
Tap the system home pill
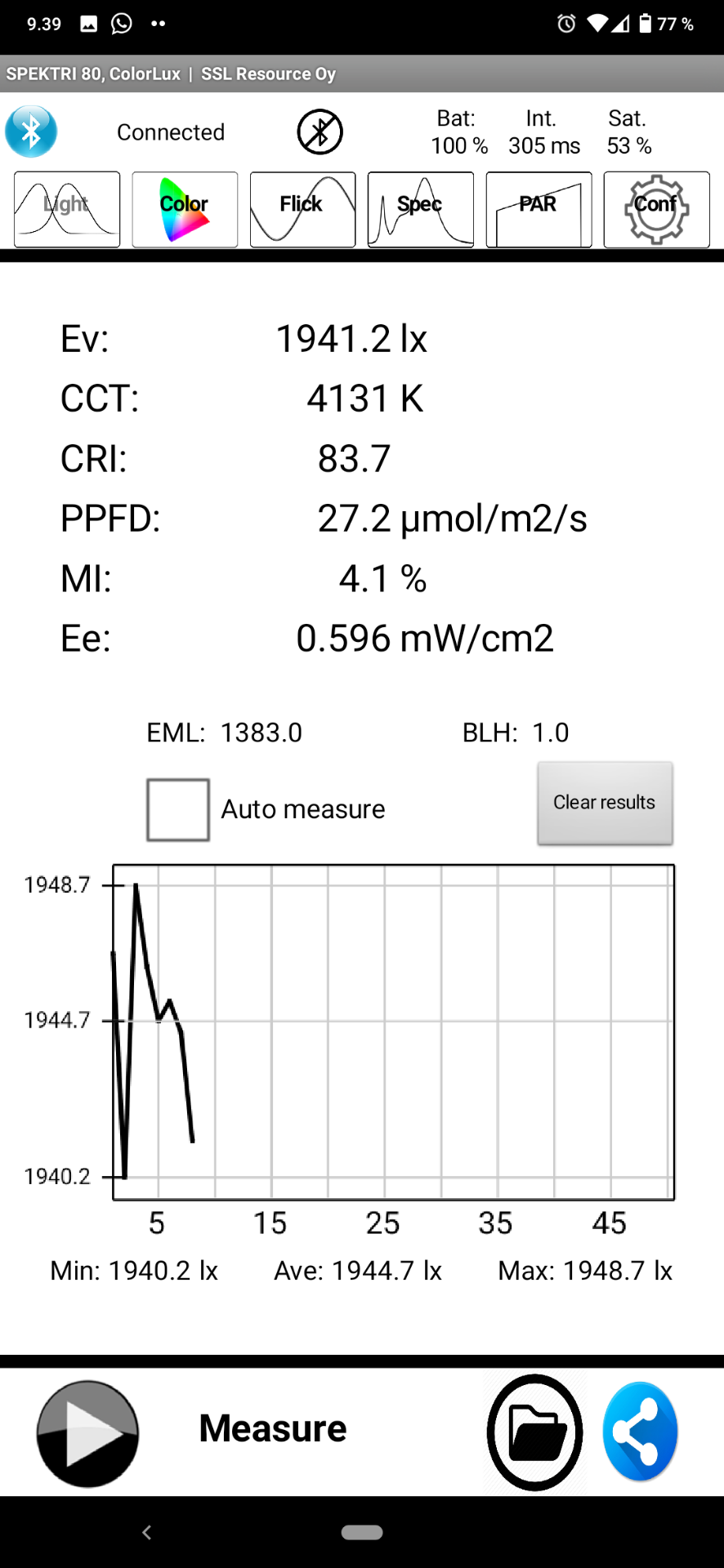coord(362,1532)
